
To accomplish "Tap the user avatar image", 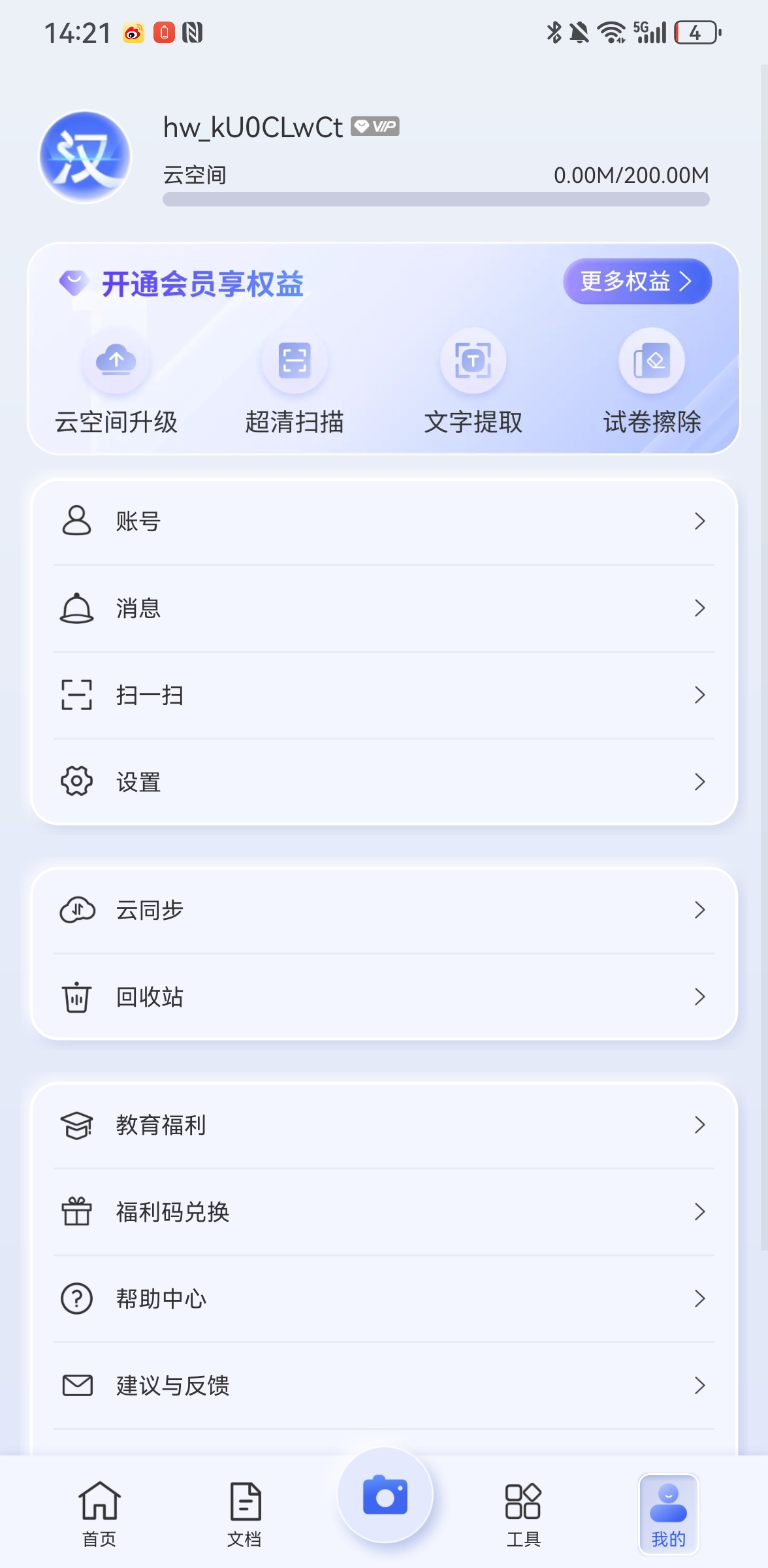I will pos(84,156).
